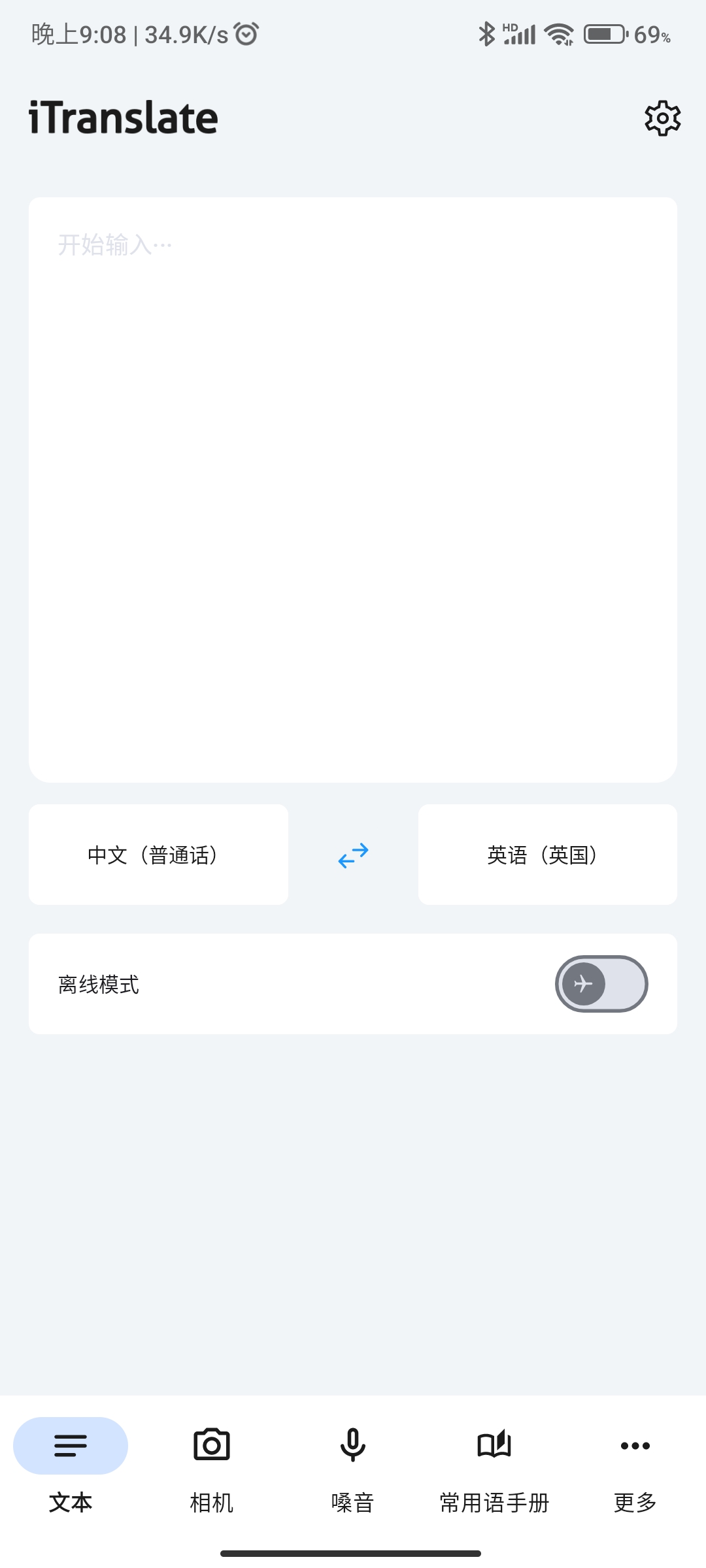This screenshot has height=1568, width=706.
Task: Change source language 中文（普通话）
Action: (x=158, y=855)
